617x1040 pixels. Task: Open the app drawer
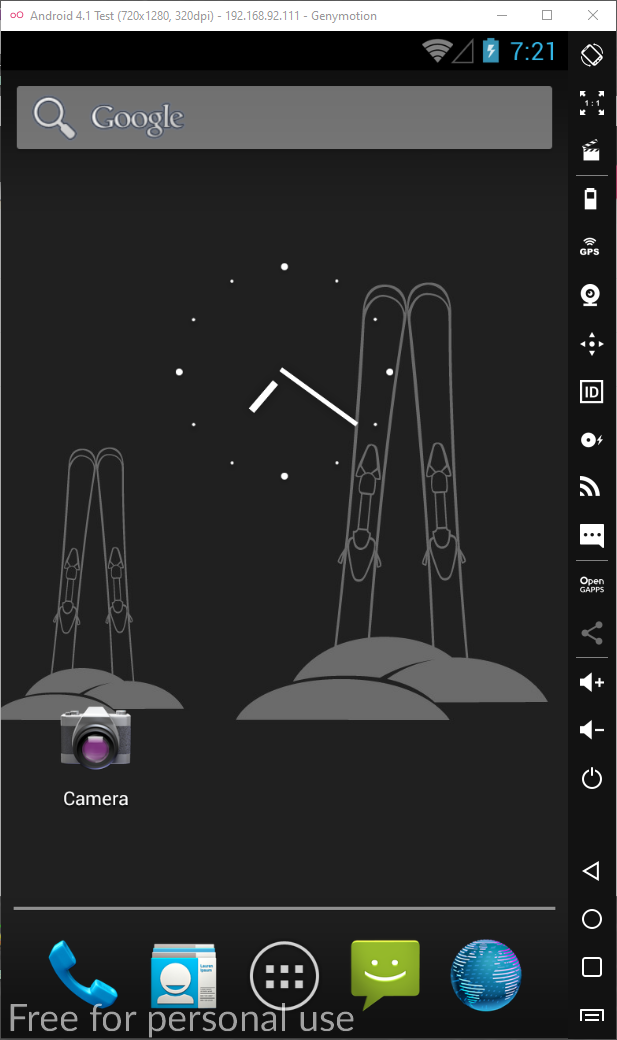pyautogui.click(x=284, y=974)
